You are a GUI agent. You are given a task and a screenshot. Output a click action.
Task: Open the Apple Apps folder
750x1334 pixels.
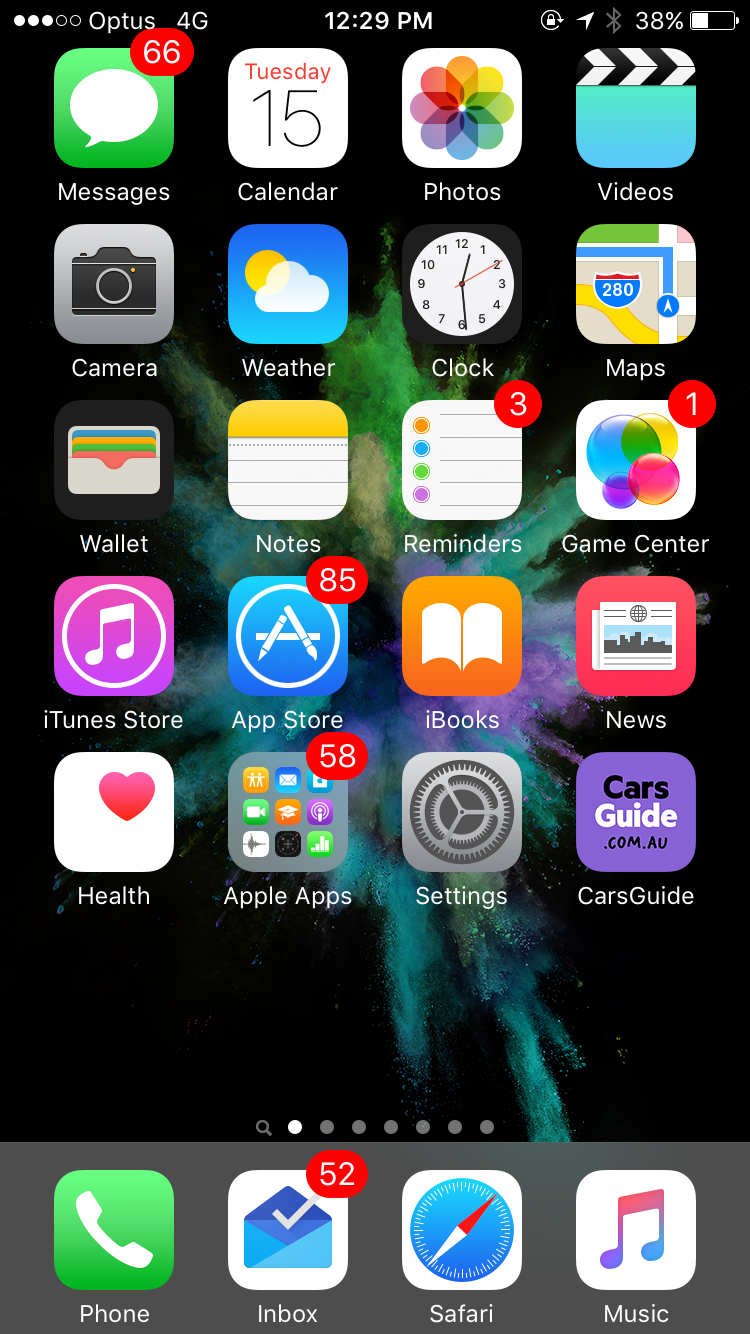pos(288,812)
